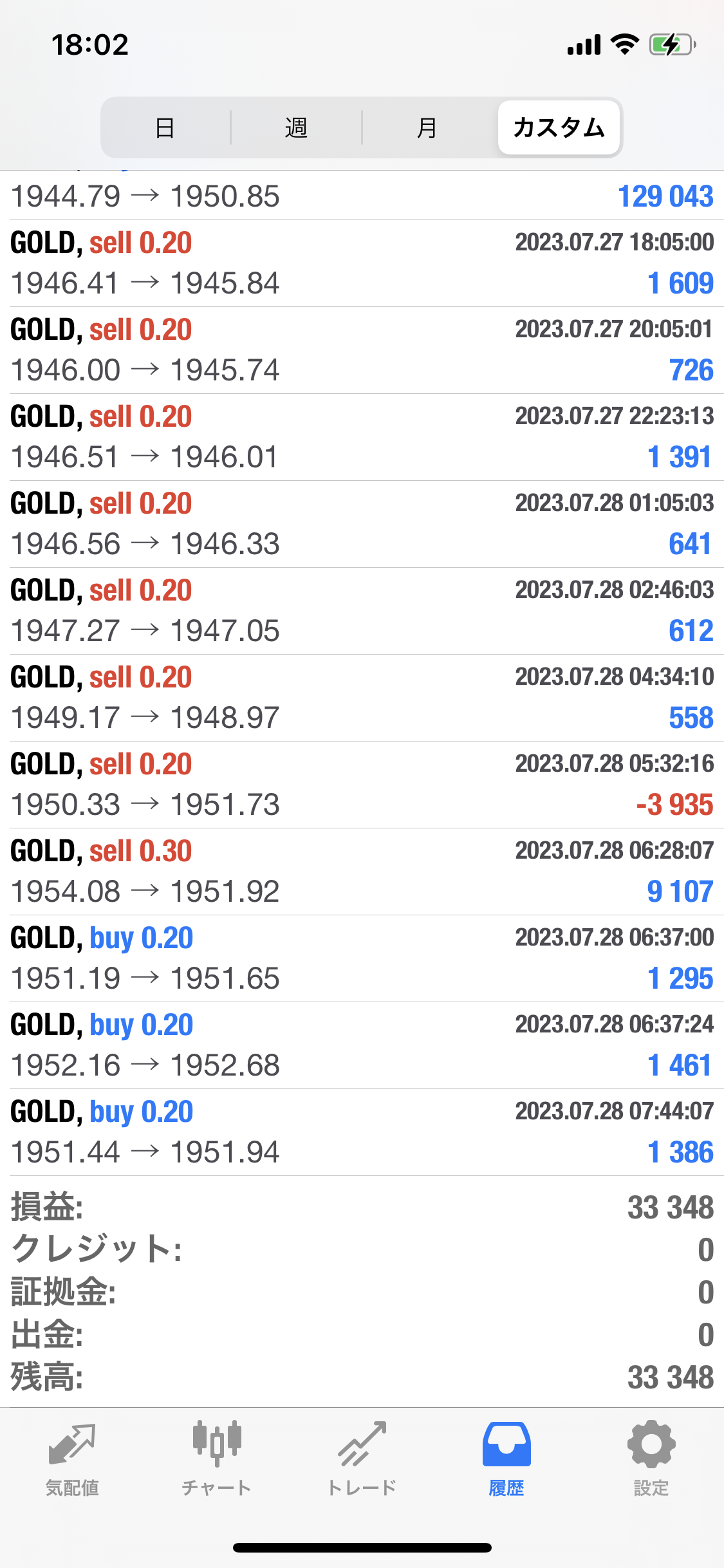Open the GOLD sell trade at 02:46:03

362,611
